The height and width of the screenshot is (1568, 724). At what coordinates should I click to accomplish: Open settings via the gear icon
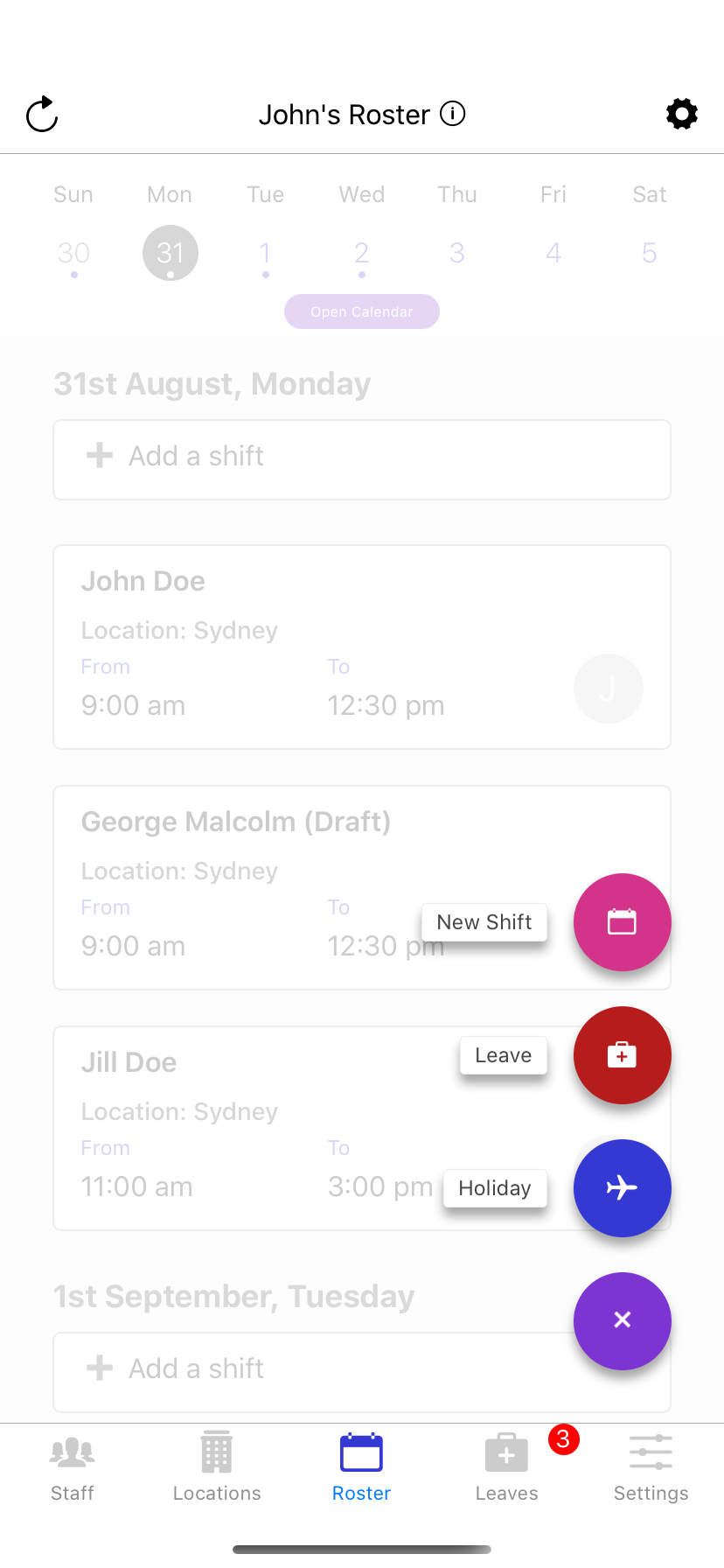coord(682,114)
